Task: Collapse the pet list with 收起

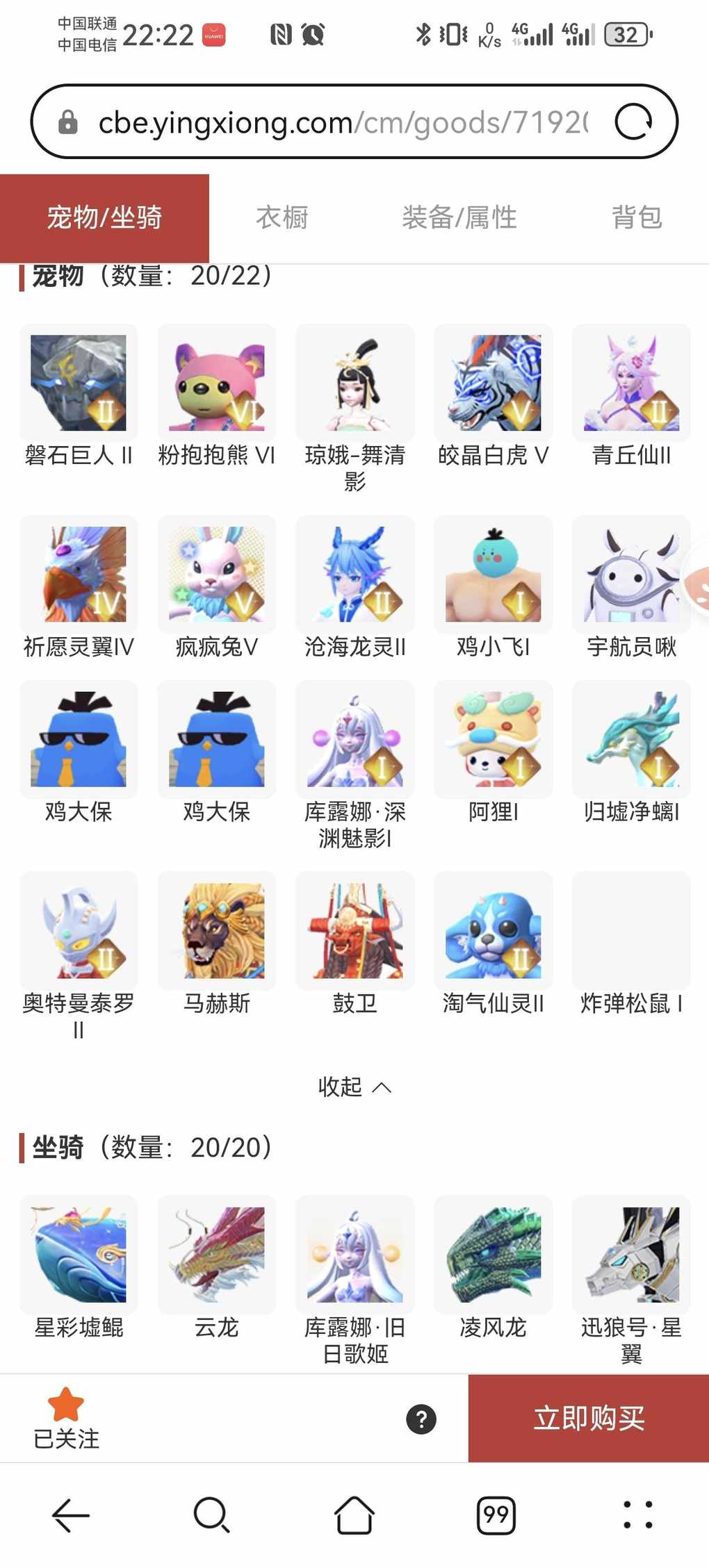Action: tap(354, 1087)
